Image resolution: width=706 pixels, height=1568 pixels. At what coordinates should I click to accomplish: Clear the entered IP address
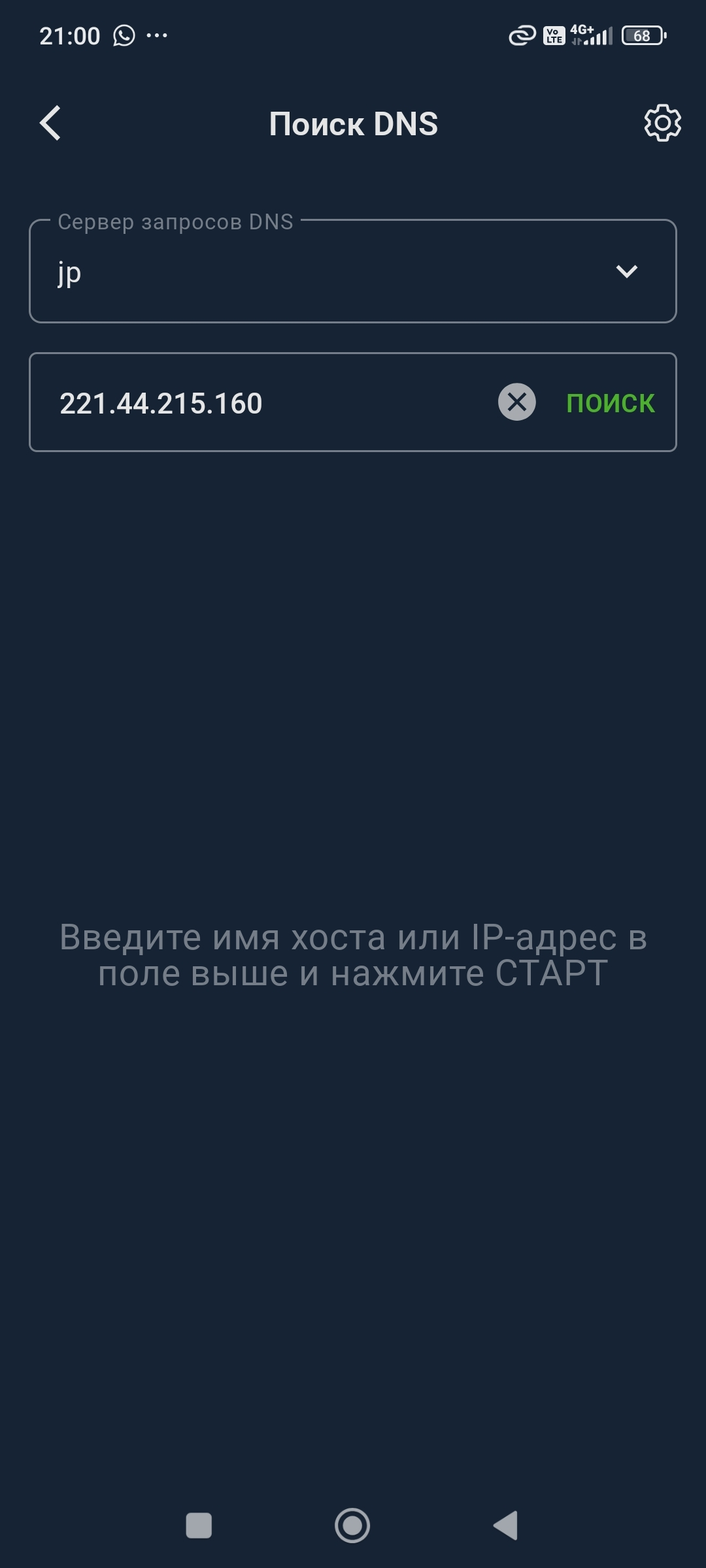pos(517,402)
